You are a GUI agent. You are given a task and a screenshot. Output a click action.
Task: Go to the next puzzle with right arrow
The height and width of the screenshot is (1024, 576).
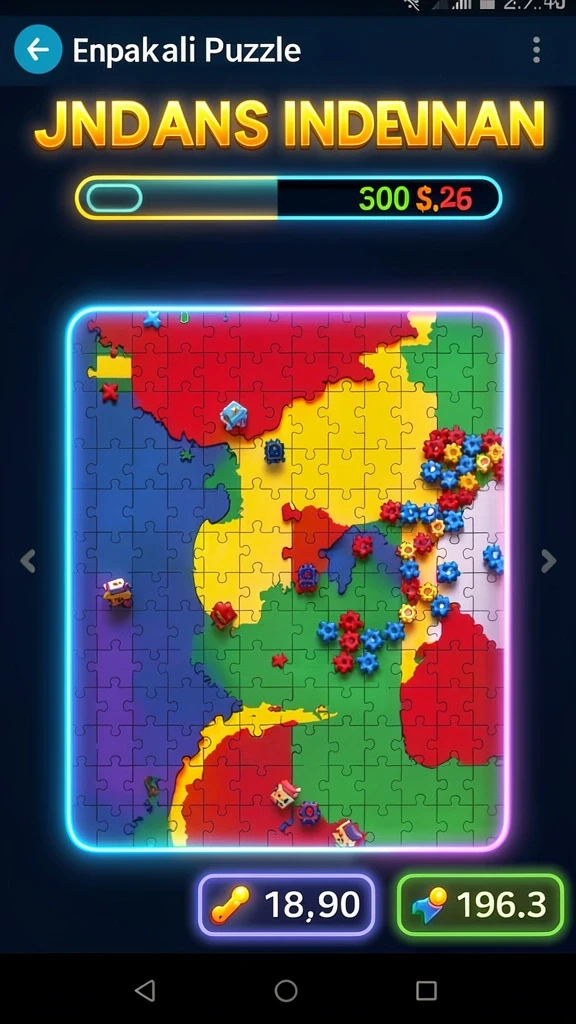pos(549,560)
